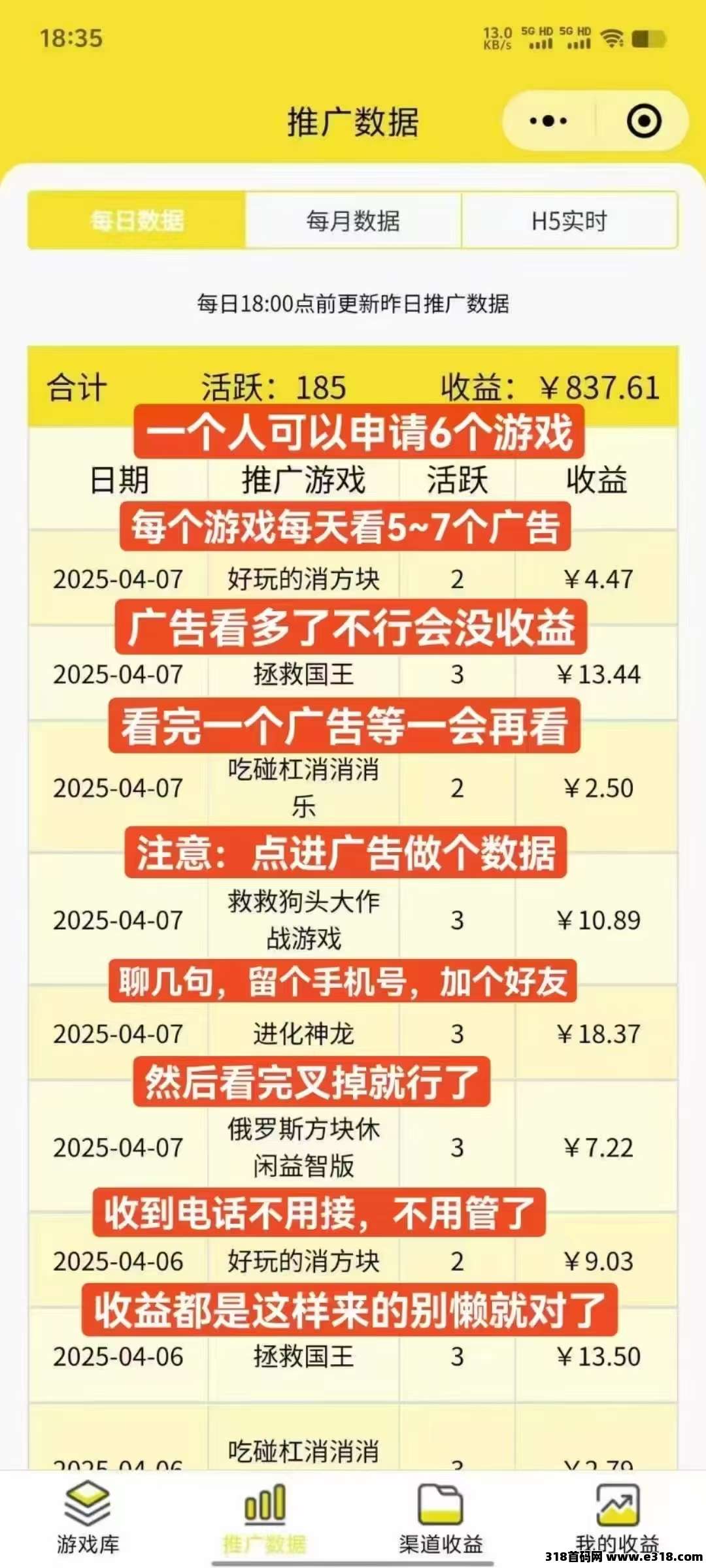This screenshot has width=706, height=1568.
Task: Select the H5实时 tab
Action: click(569, 221)
